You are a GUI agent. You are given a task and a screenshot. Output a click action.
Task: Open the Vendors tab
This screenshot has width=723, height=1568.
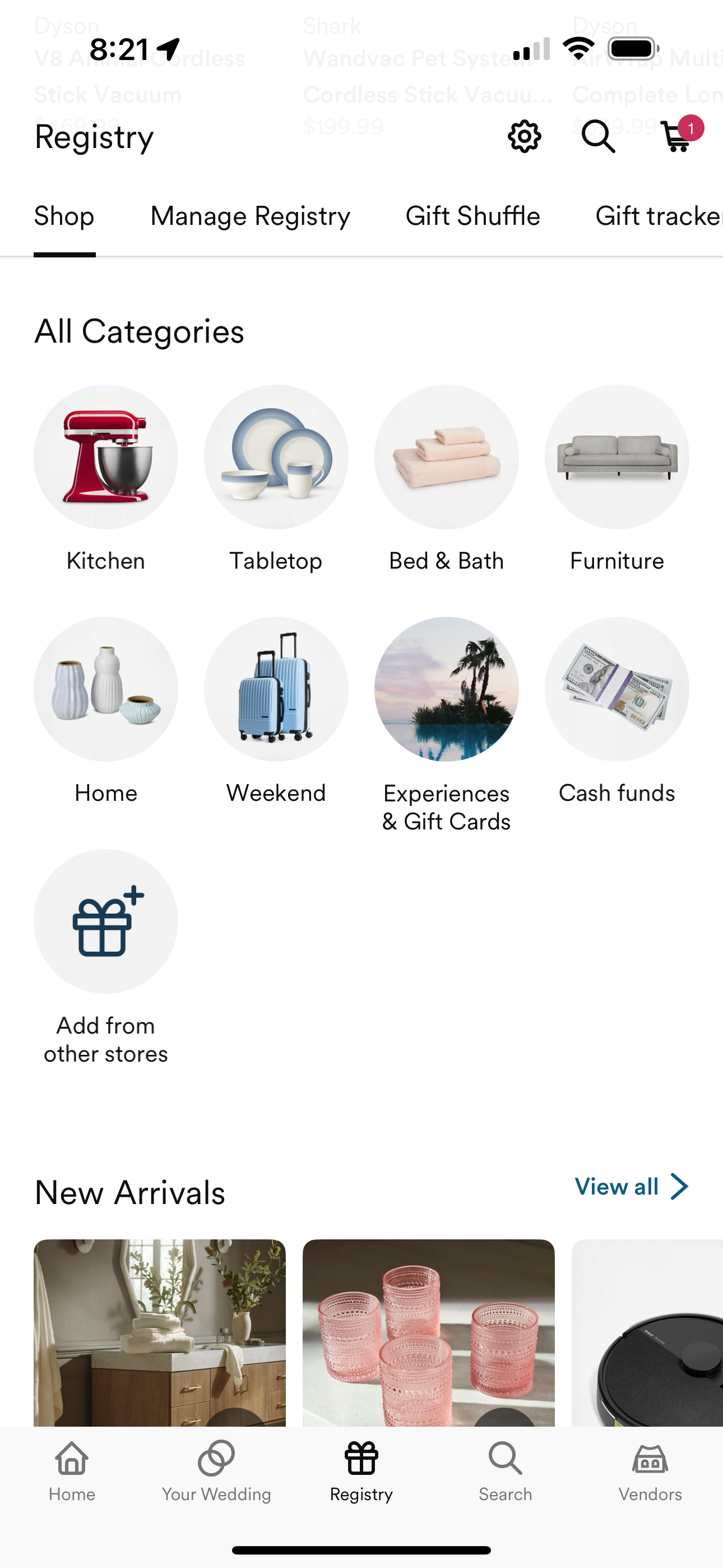pos(650,1470)
